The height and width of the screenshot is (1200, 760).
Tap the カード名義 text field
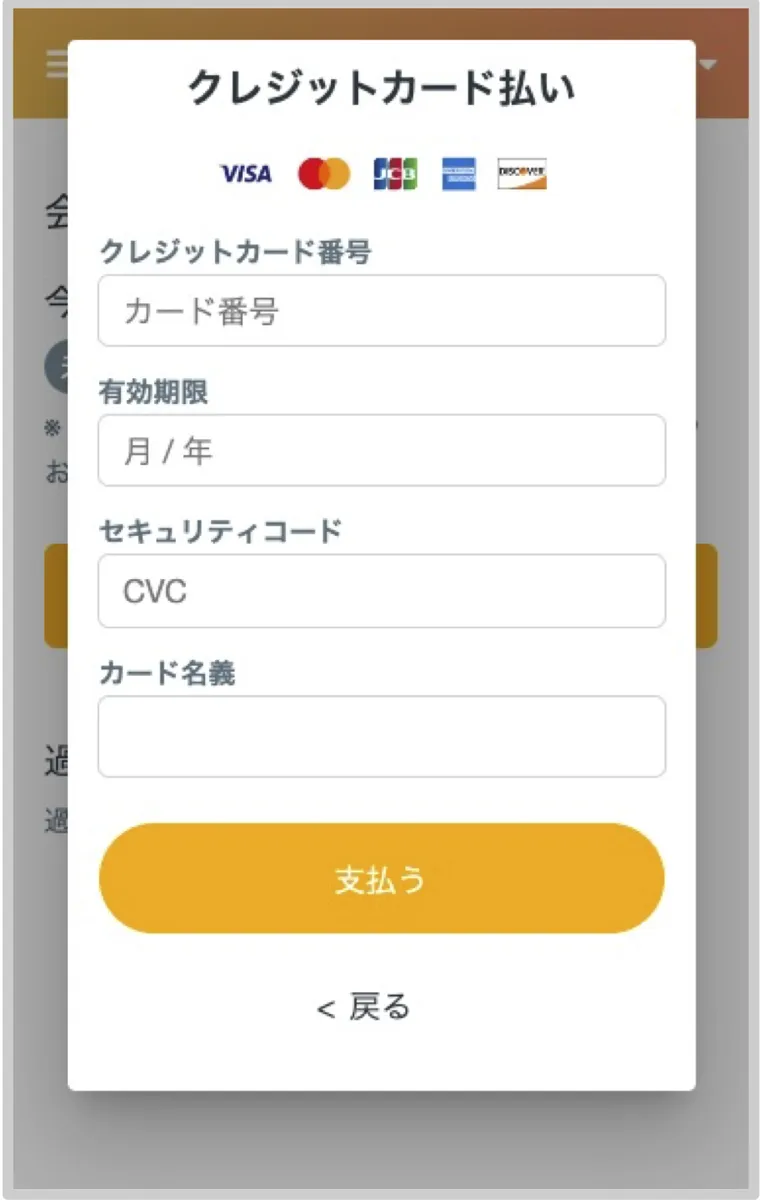(x=381, y=736)
